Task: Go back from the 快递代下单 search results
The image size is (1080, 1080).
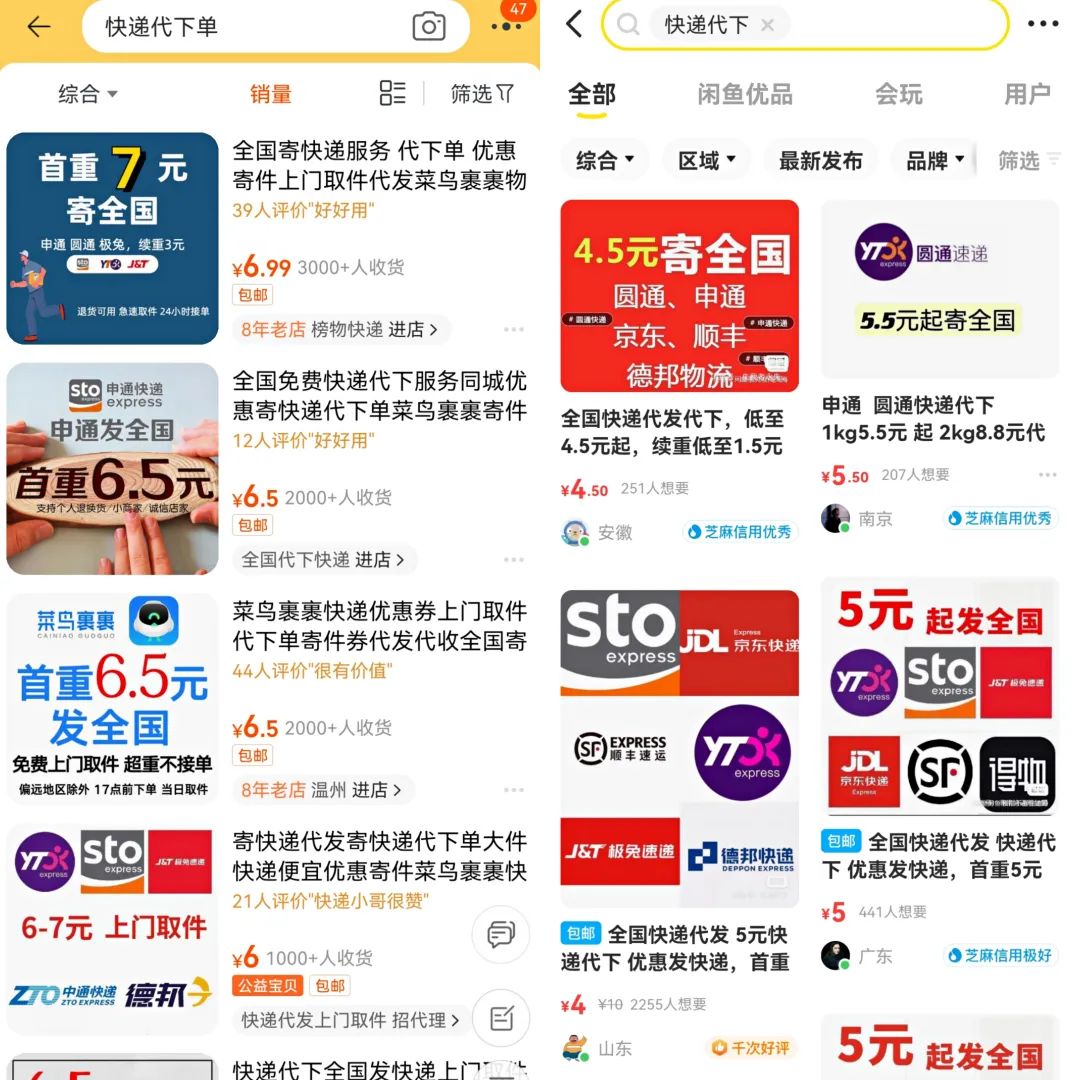Action: coord(39,27)
